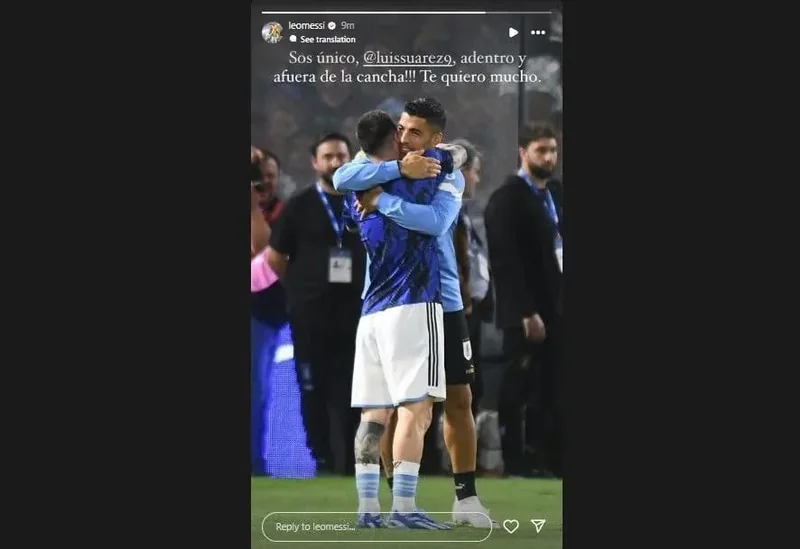Open the three-dot overflow menu
800x549 pixels.
point(538,32)
